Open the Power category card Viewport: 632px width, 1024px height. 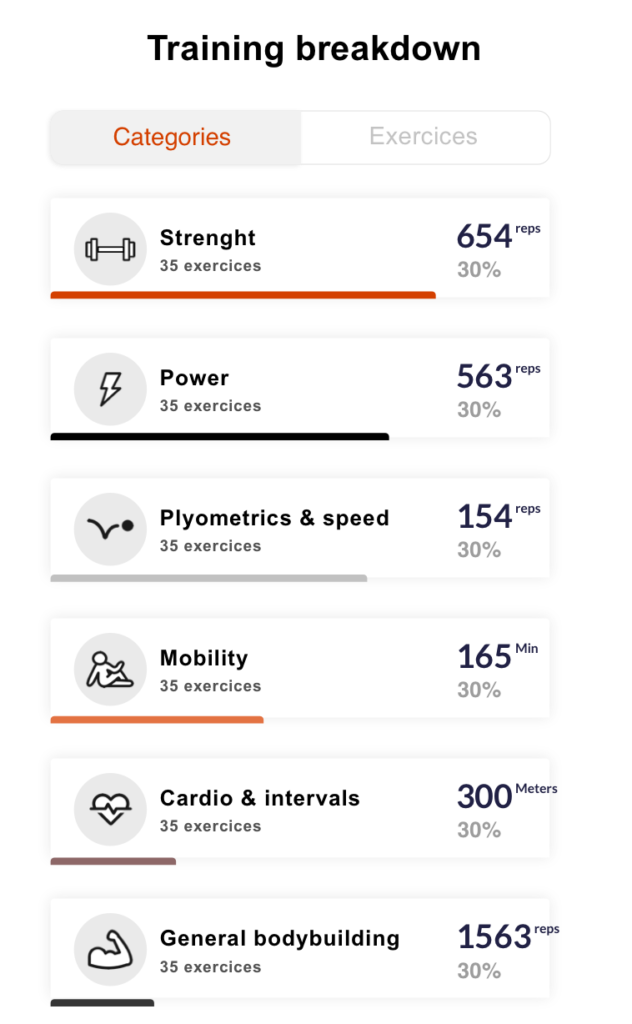(300, 389)
